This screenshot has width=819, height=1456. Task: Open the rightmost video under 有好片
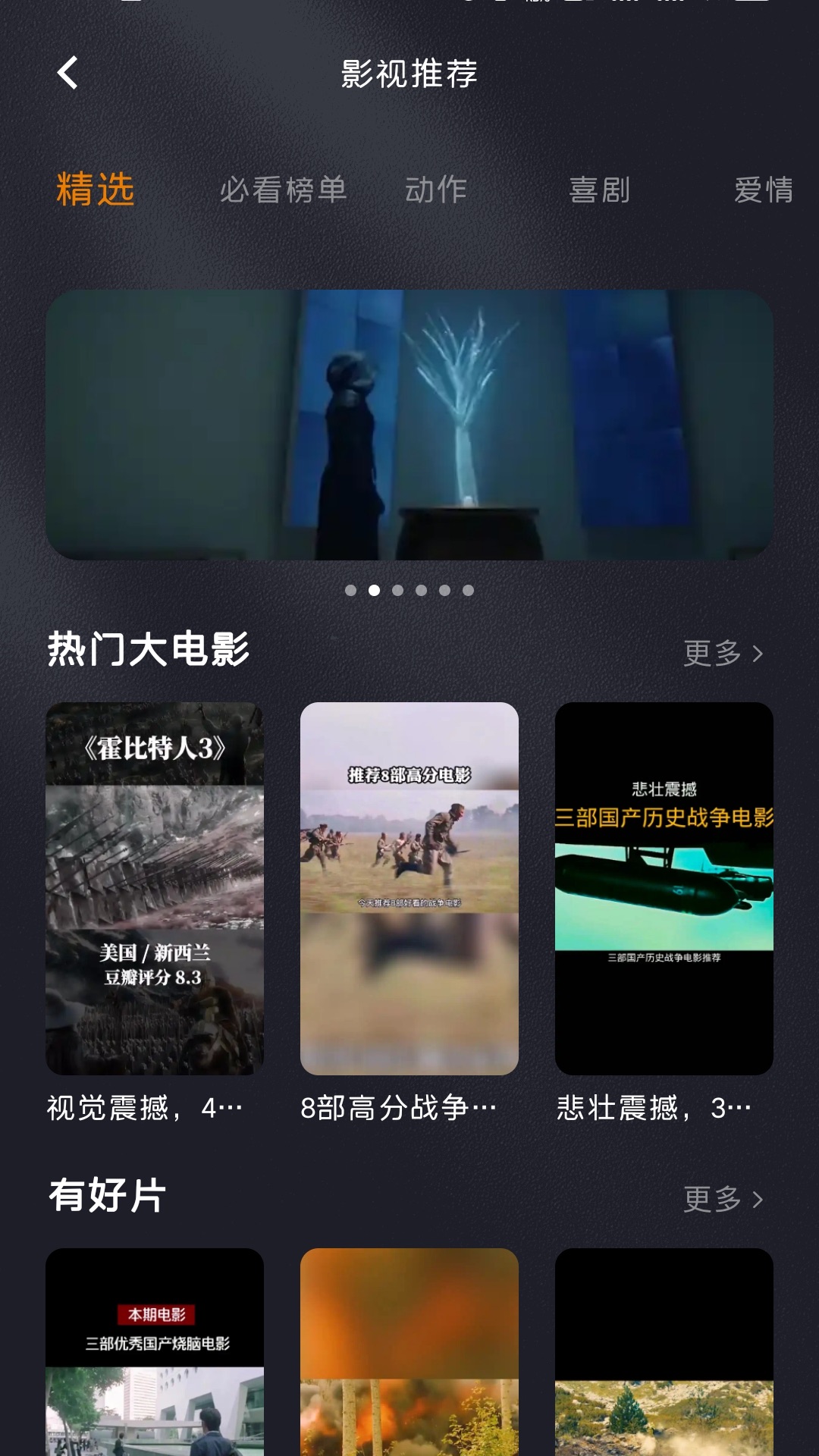(x=664, y=1365)
